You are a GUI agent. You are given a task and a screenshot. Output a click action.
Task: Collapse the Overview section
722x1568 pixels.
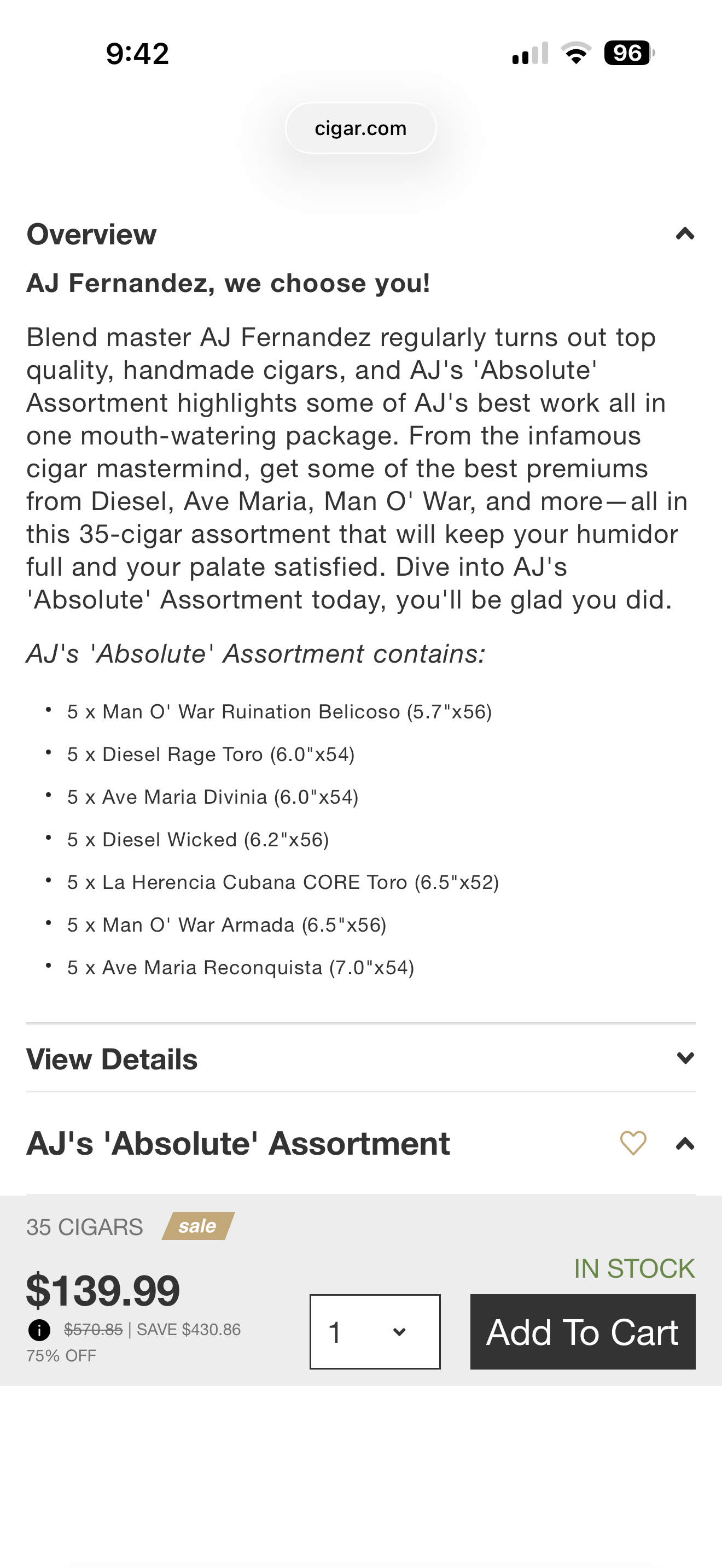click(685, 234)
